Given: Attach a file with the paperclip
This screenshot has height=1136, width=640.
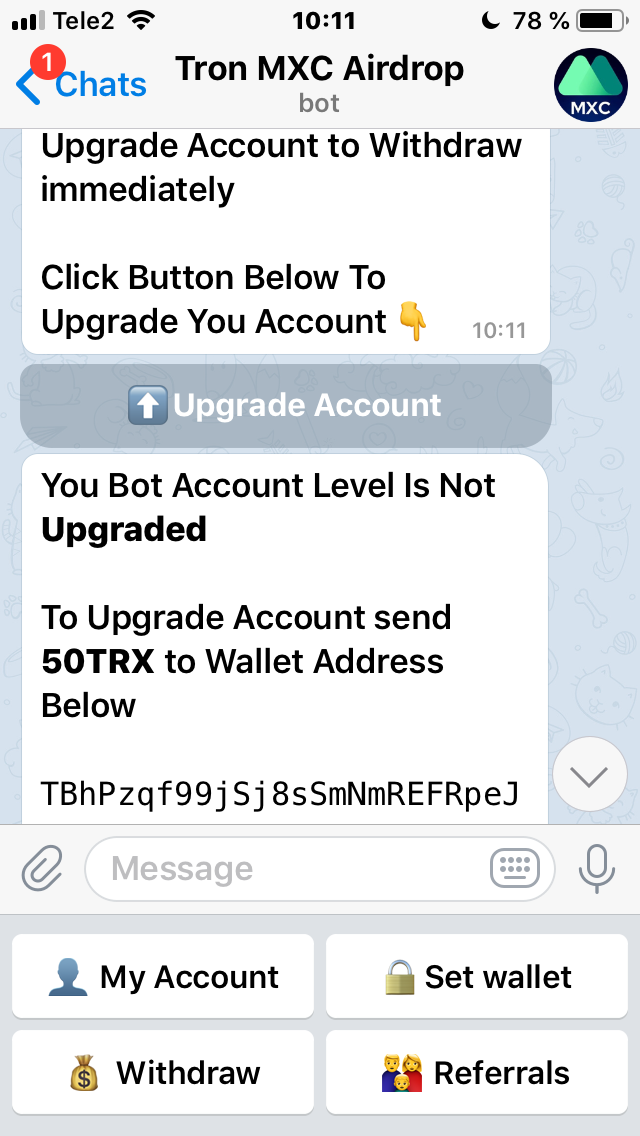Looking at the screenshot, I should 42,868.
